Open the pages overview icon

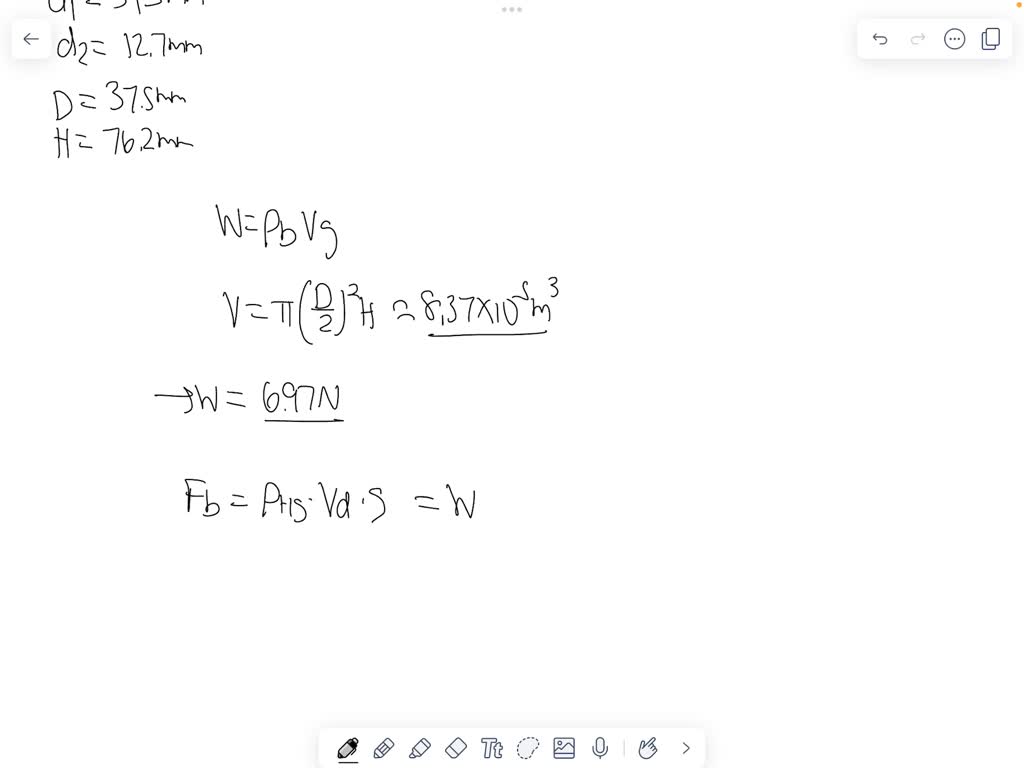click(991, 39)
